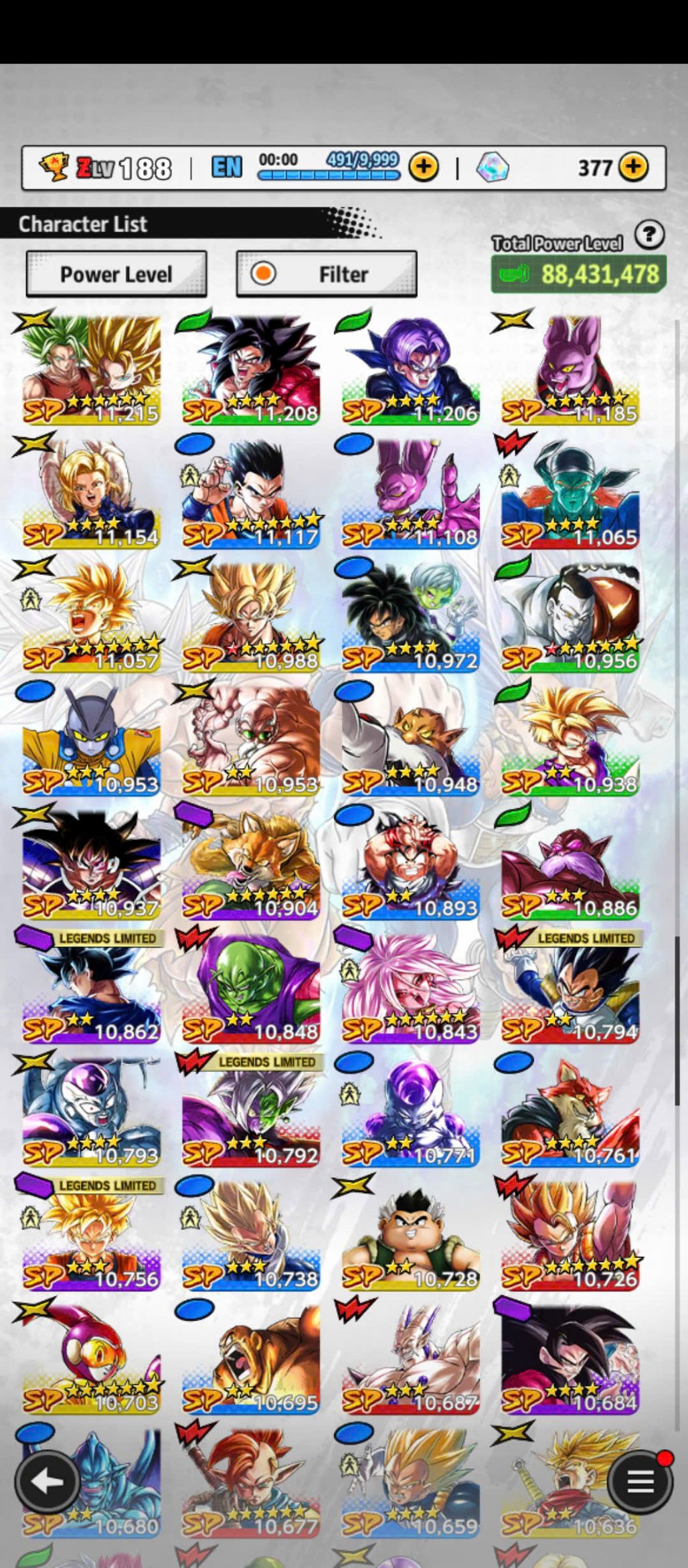This screenshot has width=688, height=1568.
Task: Open the Filter options
Action: [327, 274]
